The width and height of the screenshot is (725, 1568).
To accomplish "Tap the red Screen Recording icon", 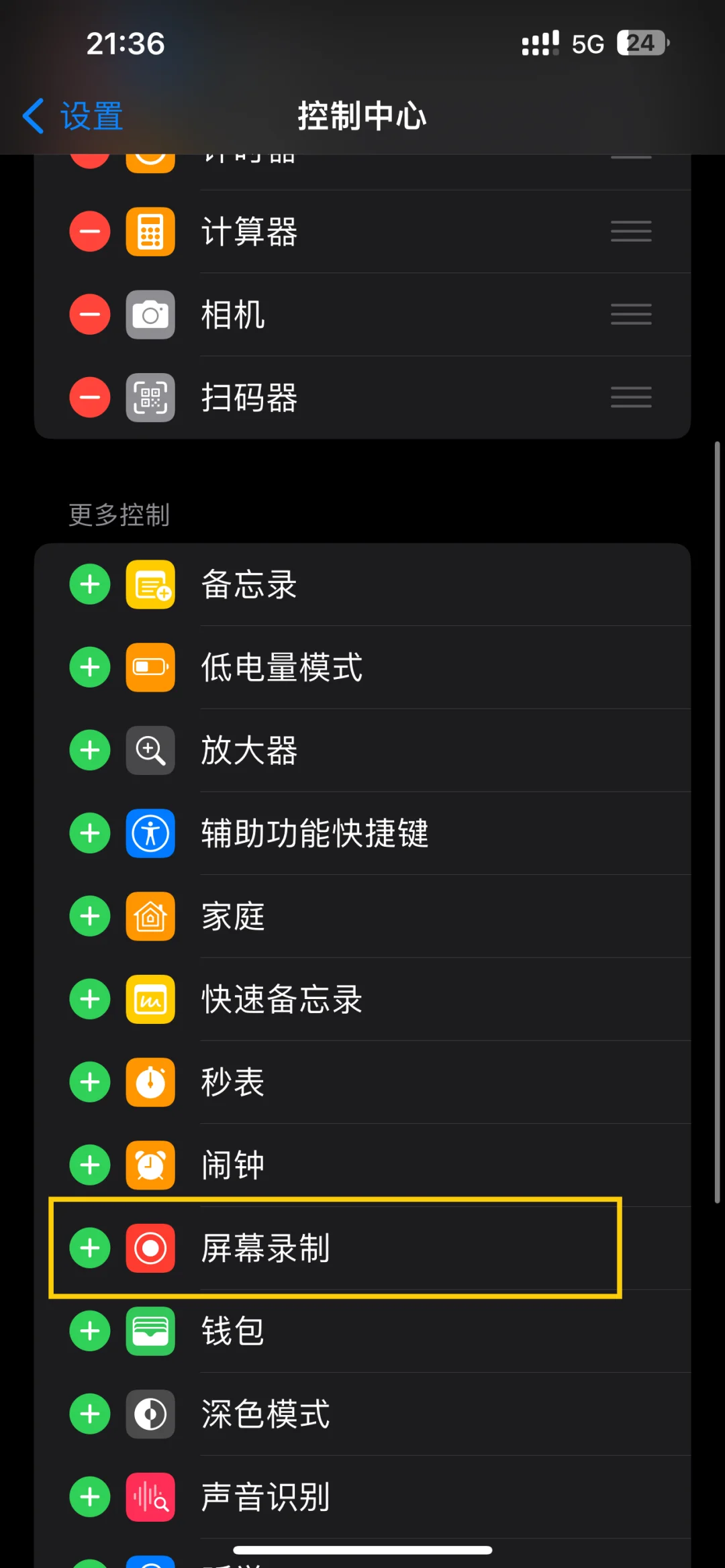I will (150, 1248).
